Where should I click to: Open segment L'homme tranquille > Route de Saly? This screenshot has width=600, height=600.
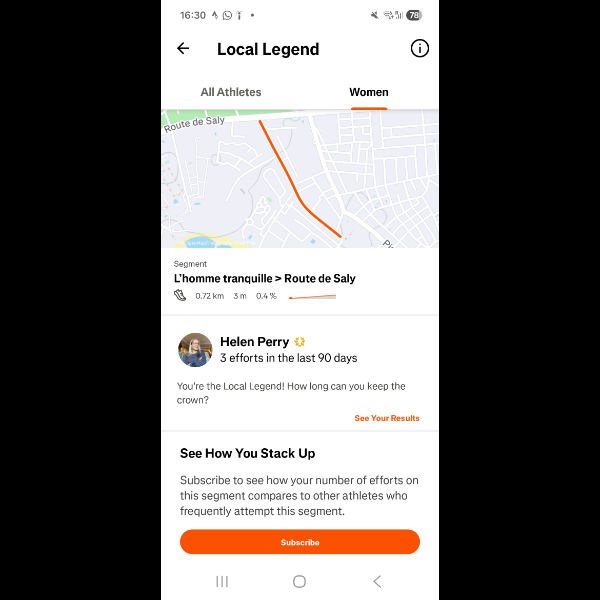tap(265, 279)
